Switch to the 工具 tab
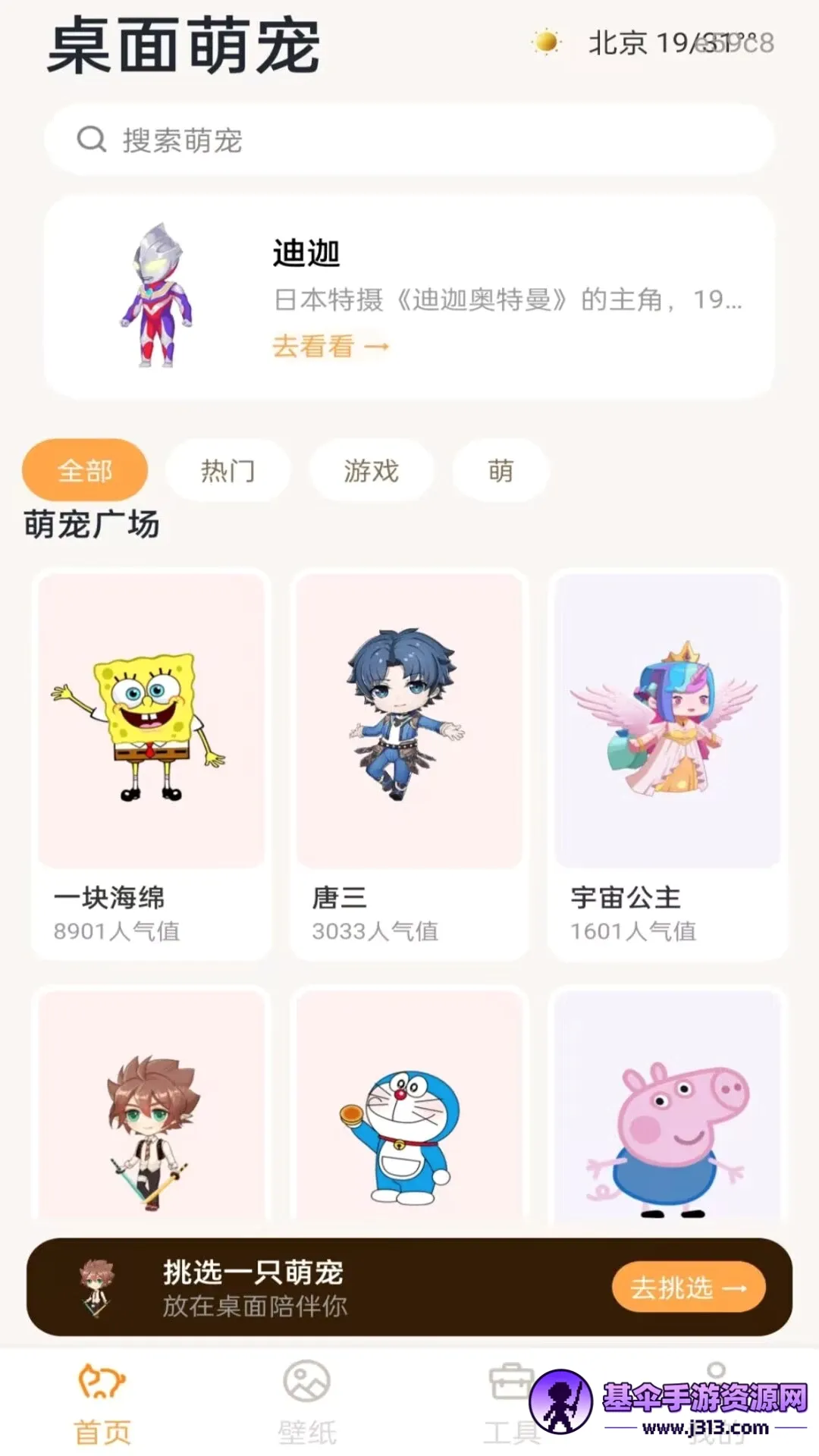This screenshot has height=1456, width=819. pos(511,1404)
